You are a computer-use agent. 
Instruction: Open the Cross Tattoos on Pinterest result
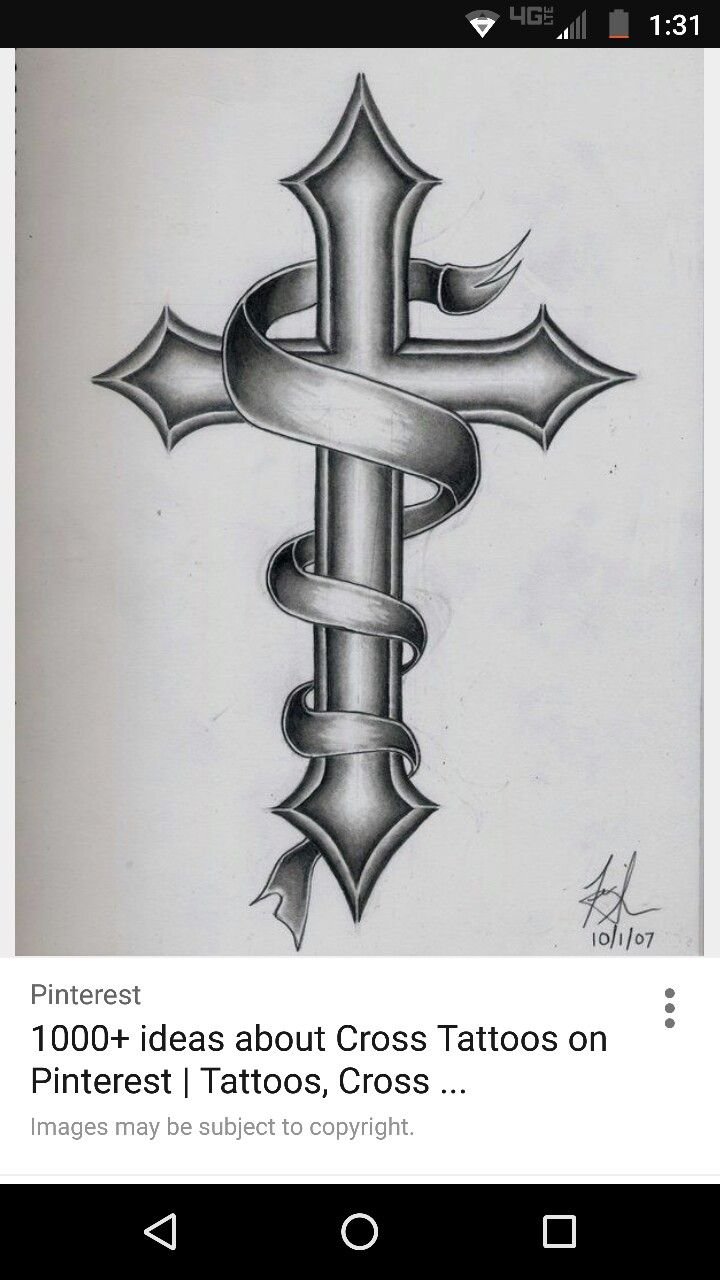(318, 1059)
